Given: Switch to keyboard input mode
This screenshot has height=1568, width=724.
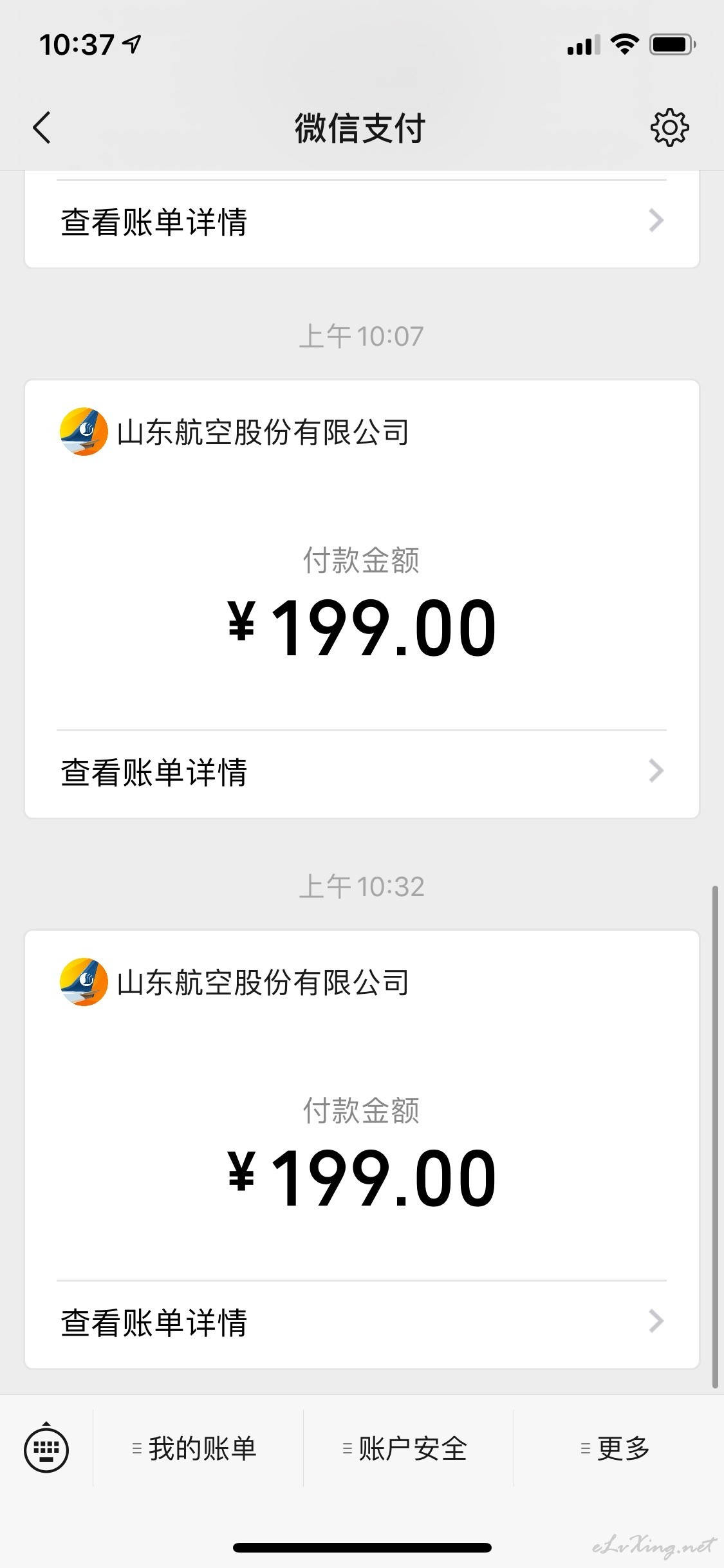Looking at the screenshot, I should click(x=46, y=1449).
